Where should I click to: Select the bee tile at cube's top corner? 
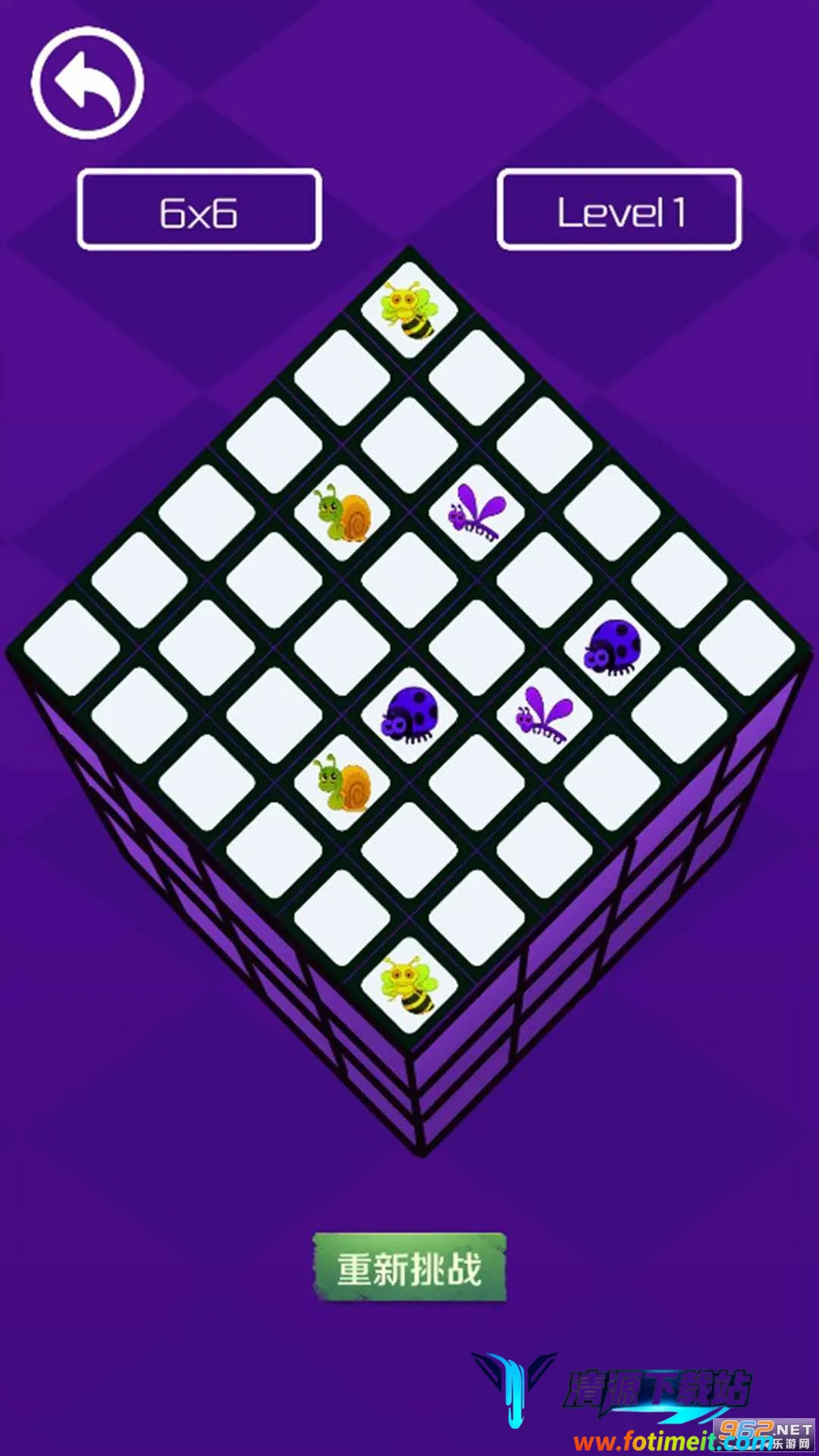click(x=409, y=309)
